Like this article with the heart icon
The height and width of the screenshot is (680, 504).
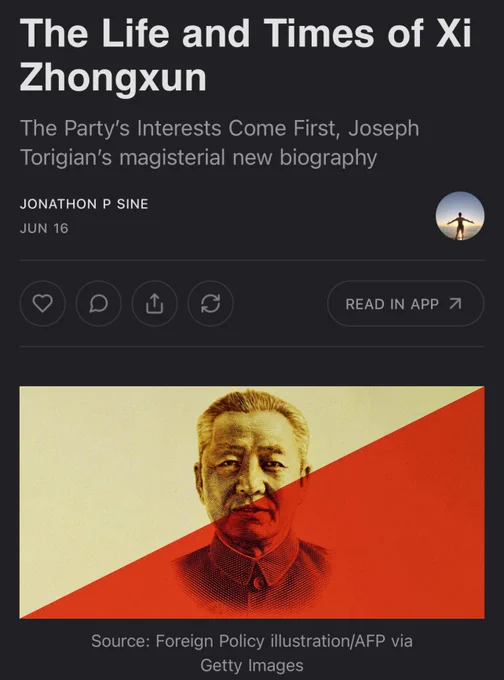[x=43, y=304]
